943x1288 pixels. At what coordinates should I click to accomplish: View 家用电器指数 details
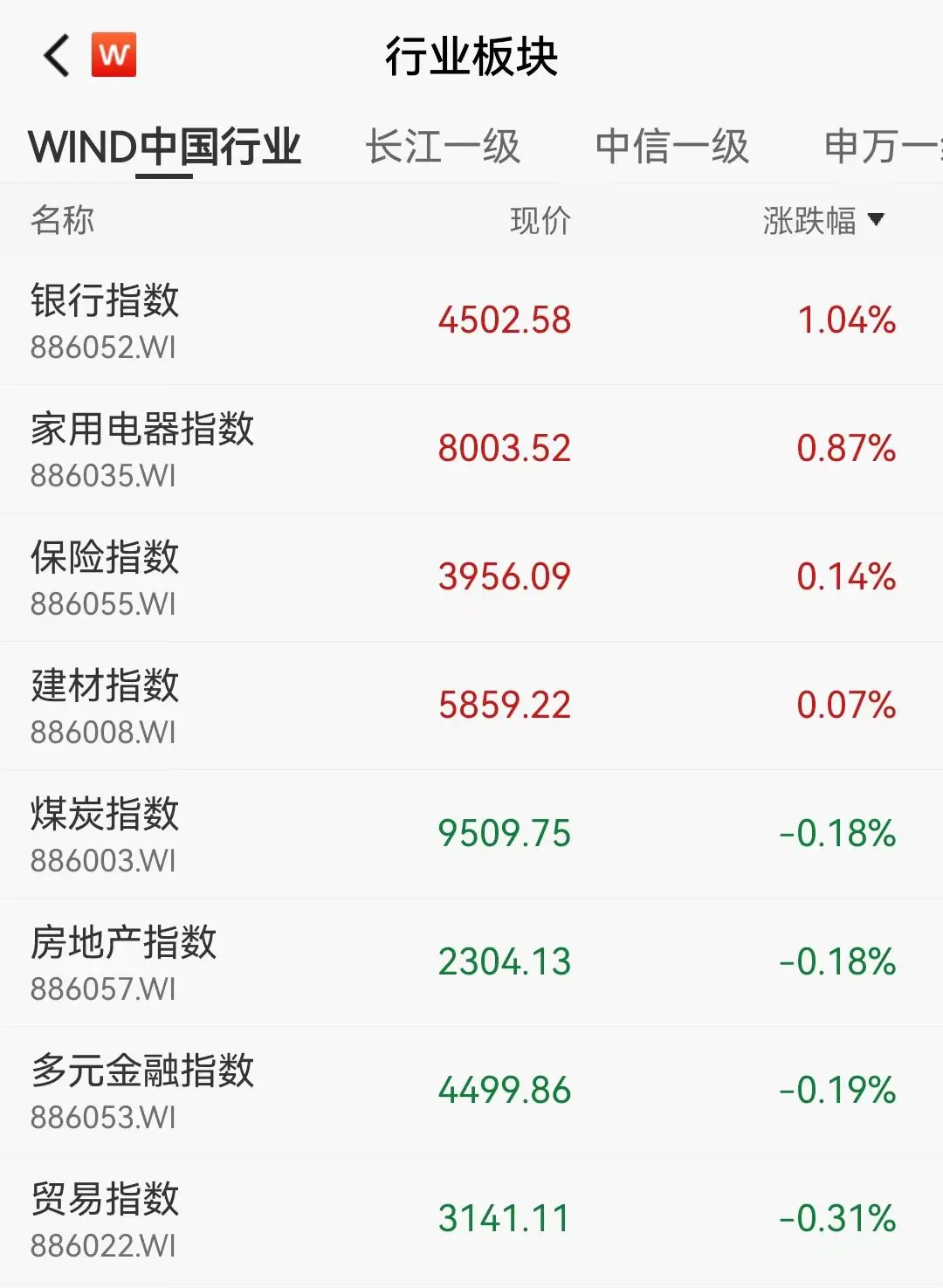[471, 449]
